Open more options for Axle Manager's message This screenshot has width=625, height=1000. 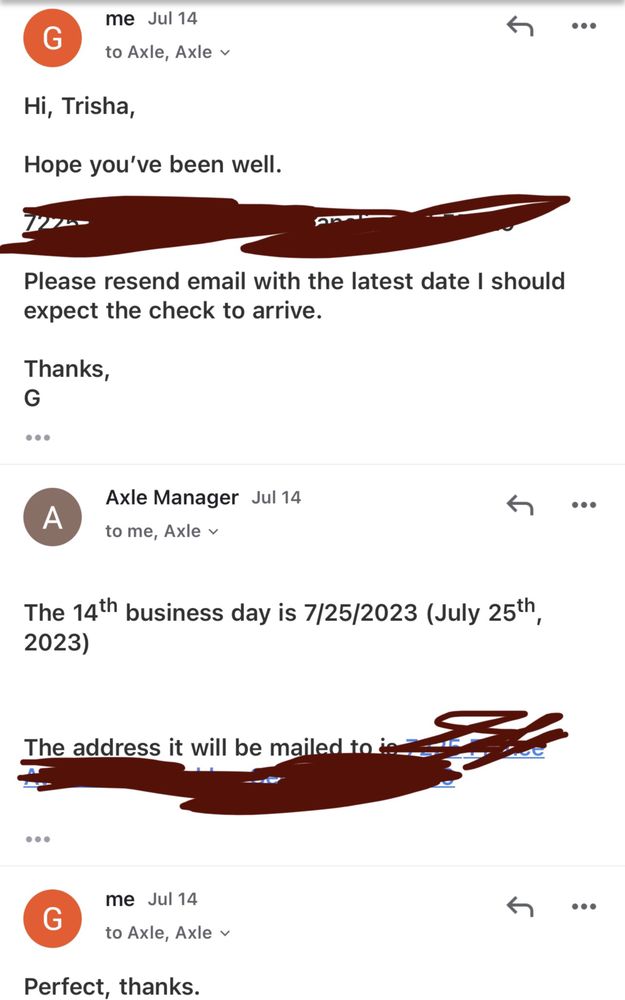click(x=583, y=505)
